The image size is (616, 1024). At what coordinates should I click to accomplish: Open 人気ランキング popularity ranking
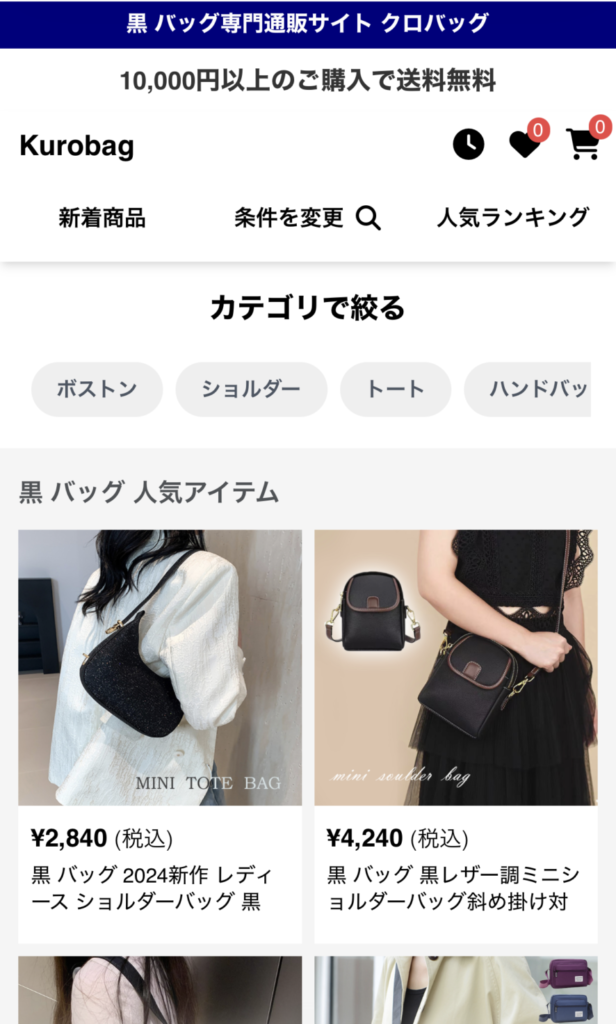[513, 217]
